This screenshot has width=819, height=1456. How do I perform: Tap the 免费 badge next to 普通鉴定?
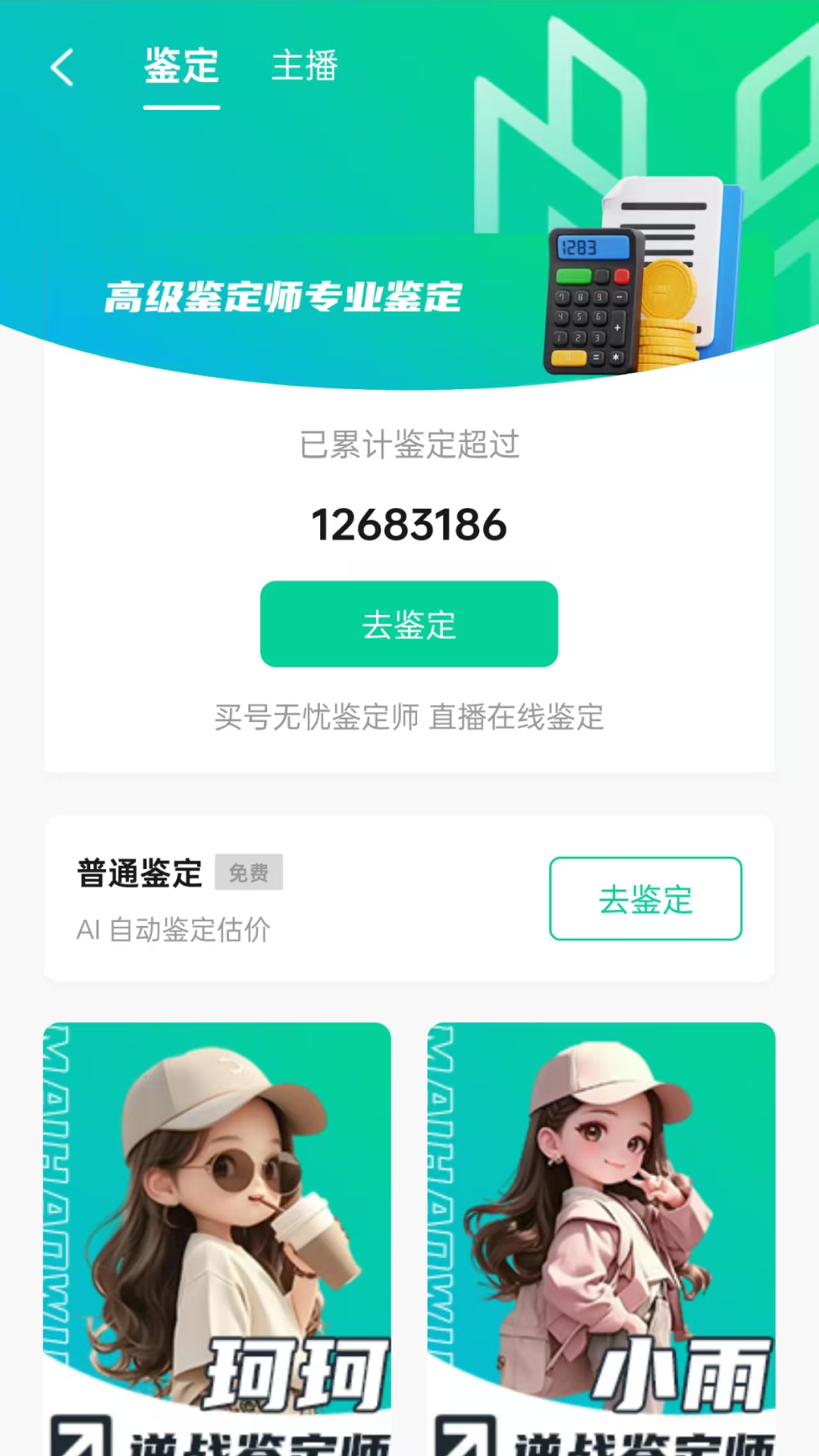pyautogui.click(x=249, y=872)
